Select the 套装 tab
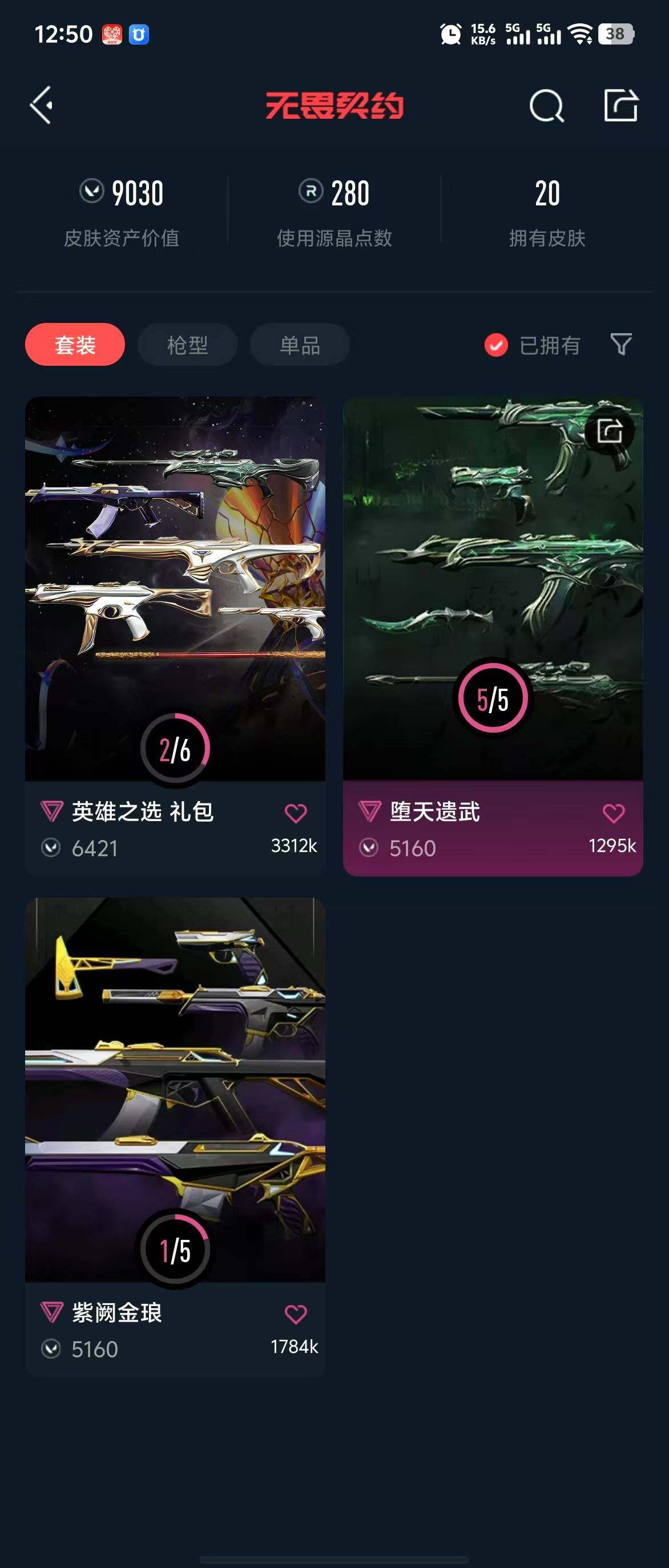The image size is (669, 1568). click(x=75, y=345)
